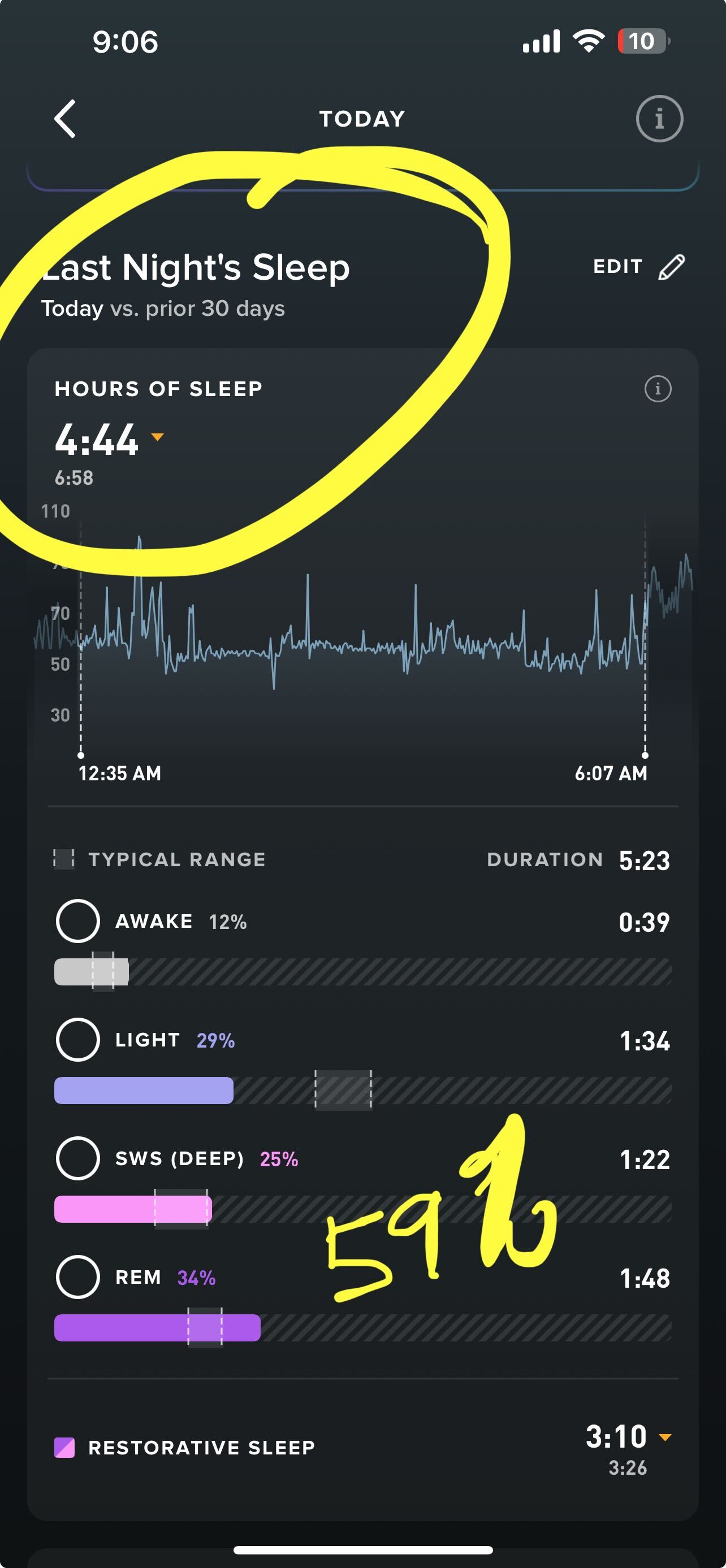
Task: Show info about Hours of Sleep
Action: coord(658,388)
